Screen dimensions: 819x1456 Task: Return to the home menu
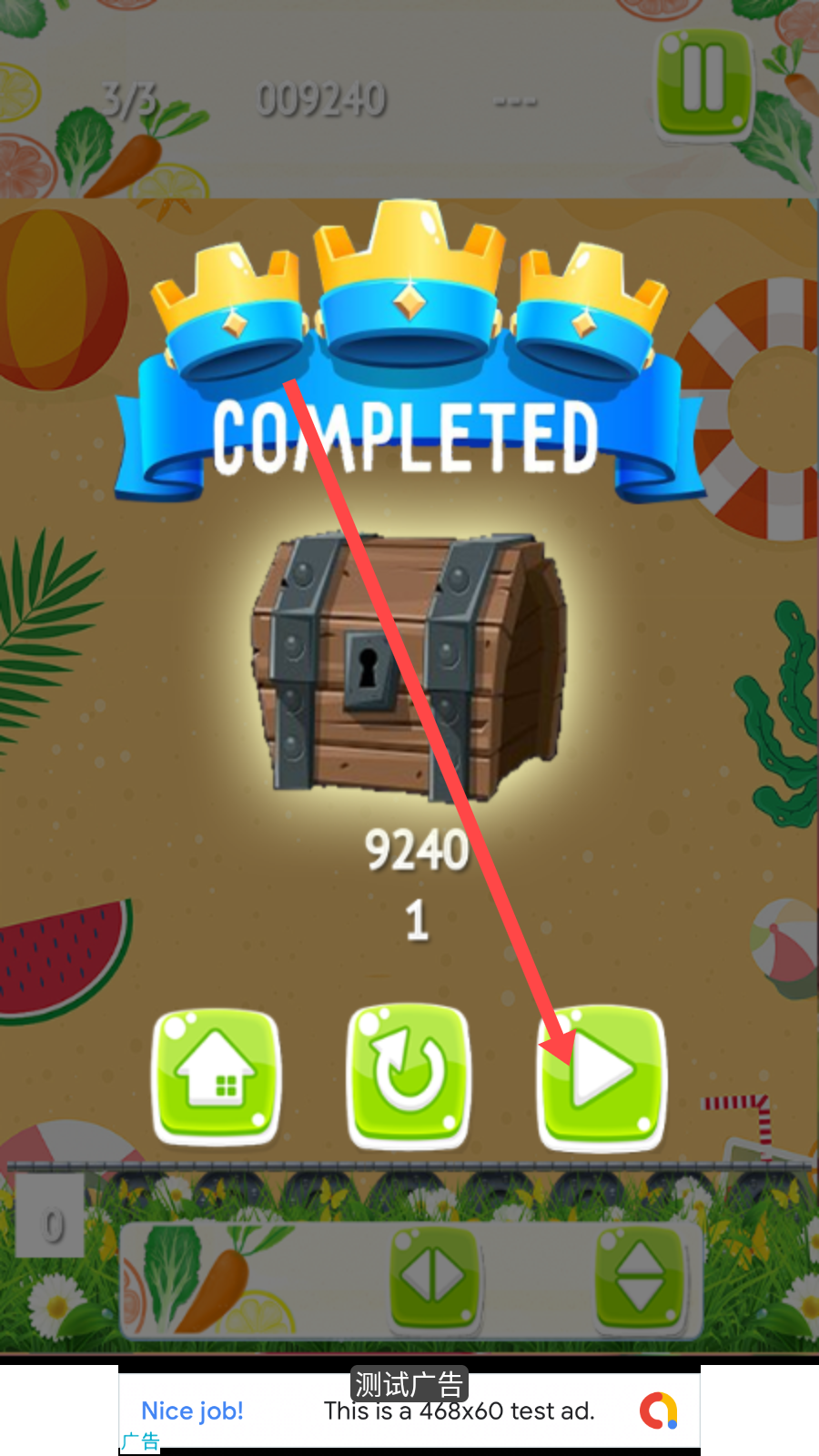pyautogui.click(x=216, y=1077)
